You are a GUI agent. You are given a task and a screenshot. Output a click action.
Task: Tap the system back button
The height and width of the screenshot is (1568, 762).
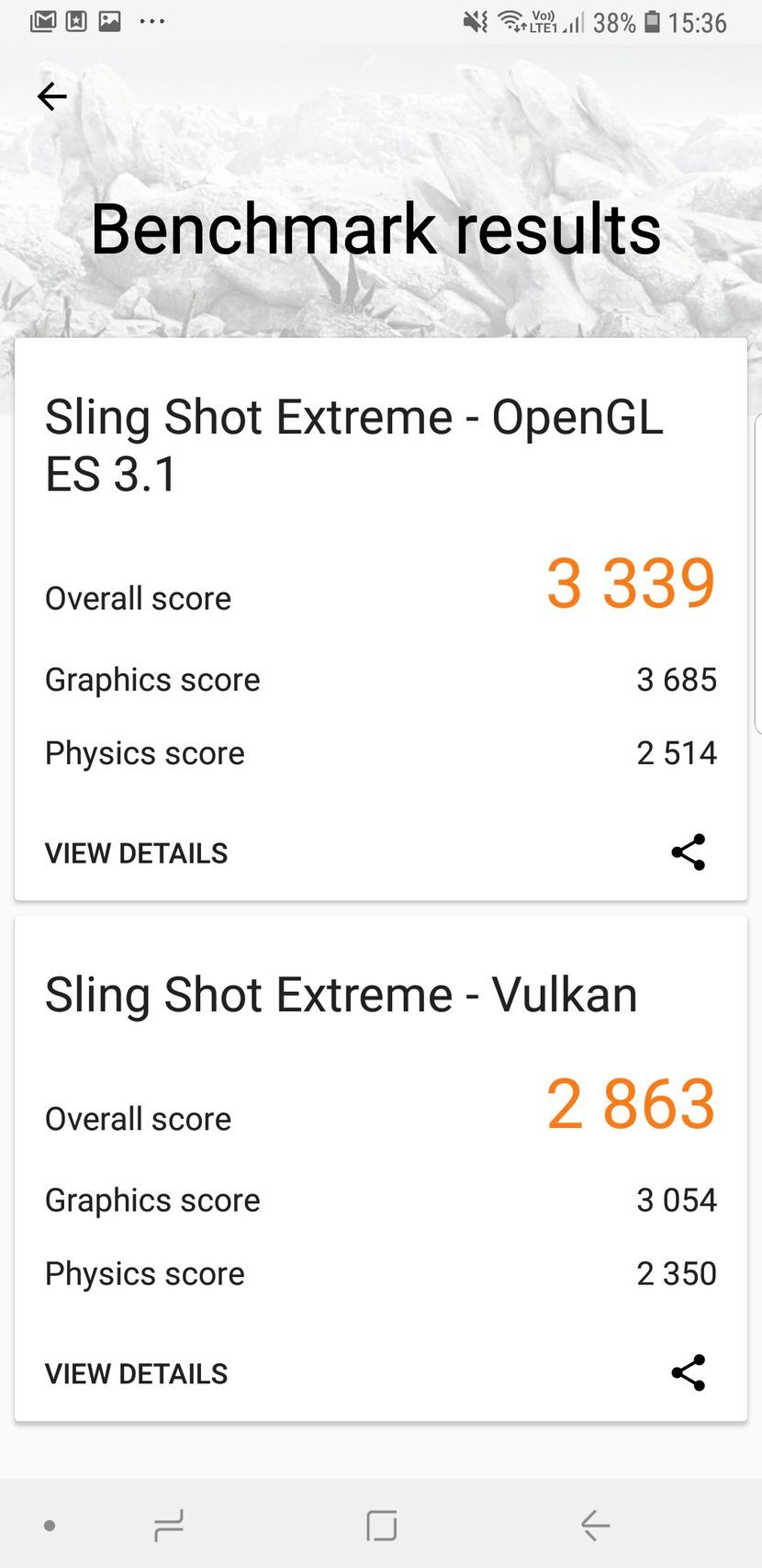[x=595, y=1526]
